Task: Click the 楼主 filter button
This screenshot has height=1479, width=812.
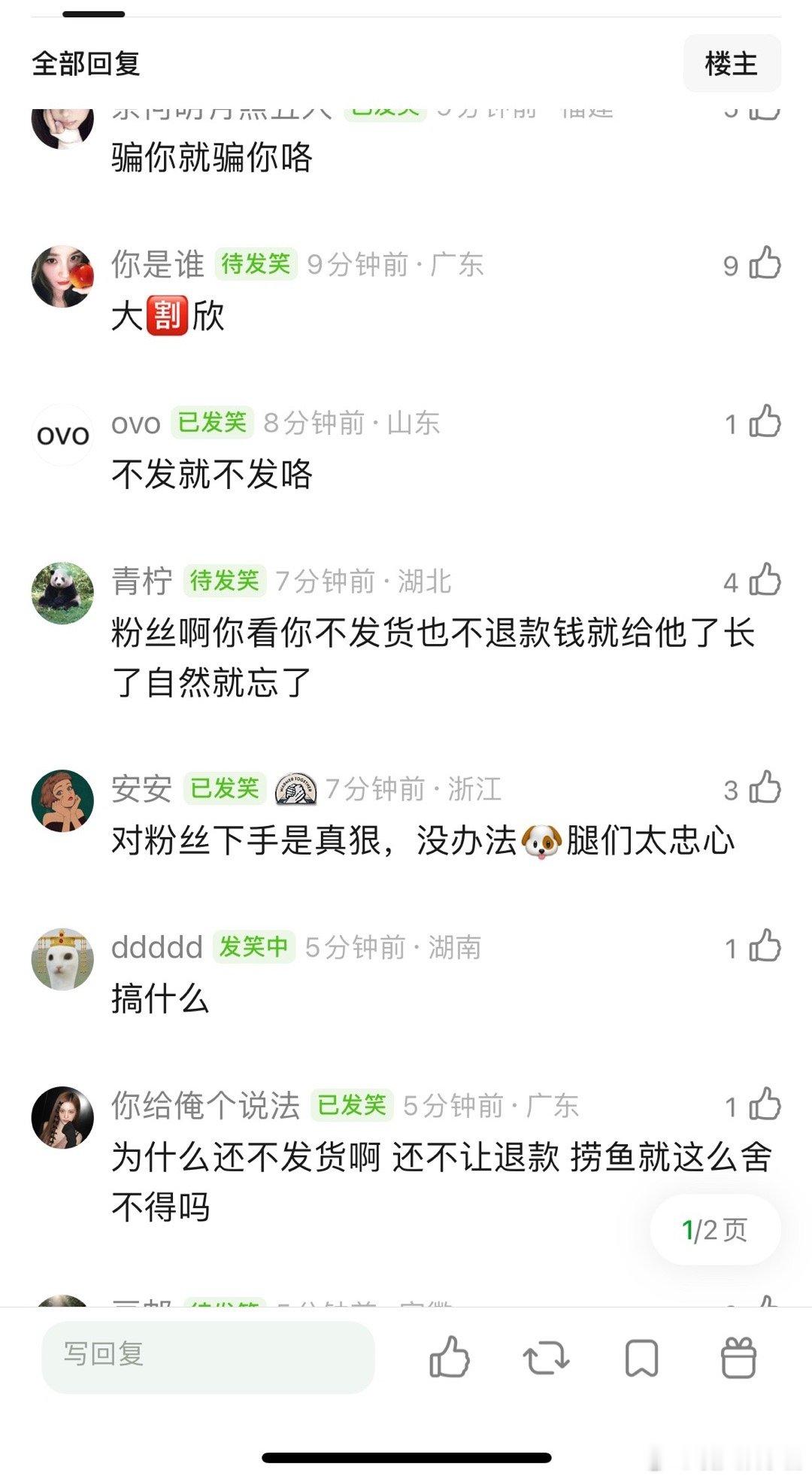Action: click(732, 64)
